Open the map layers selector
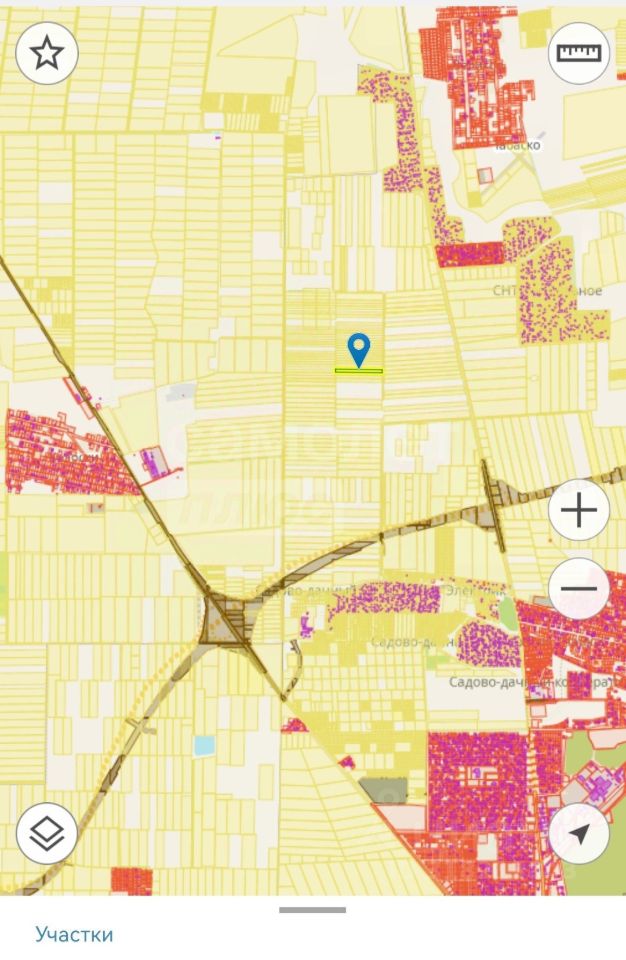This screenshot has width=626, height=960. coord(47,834)
